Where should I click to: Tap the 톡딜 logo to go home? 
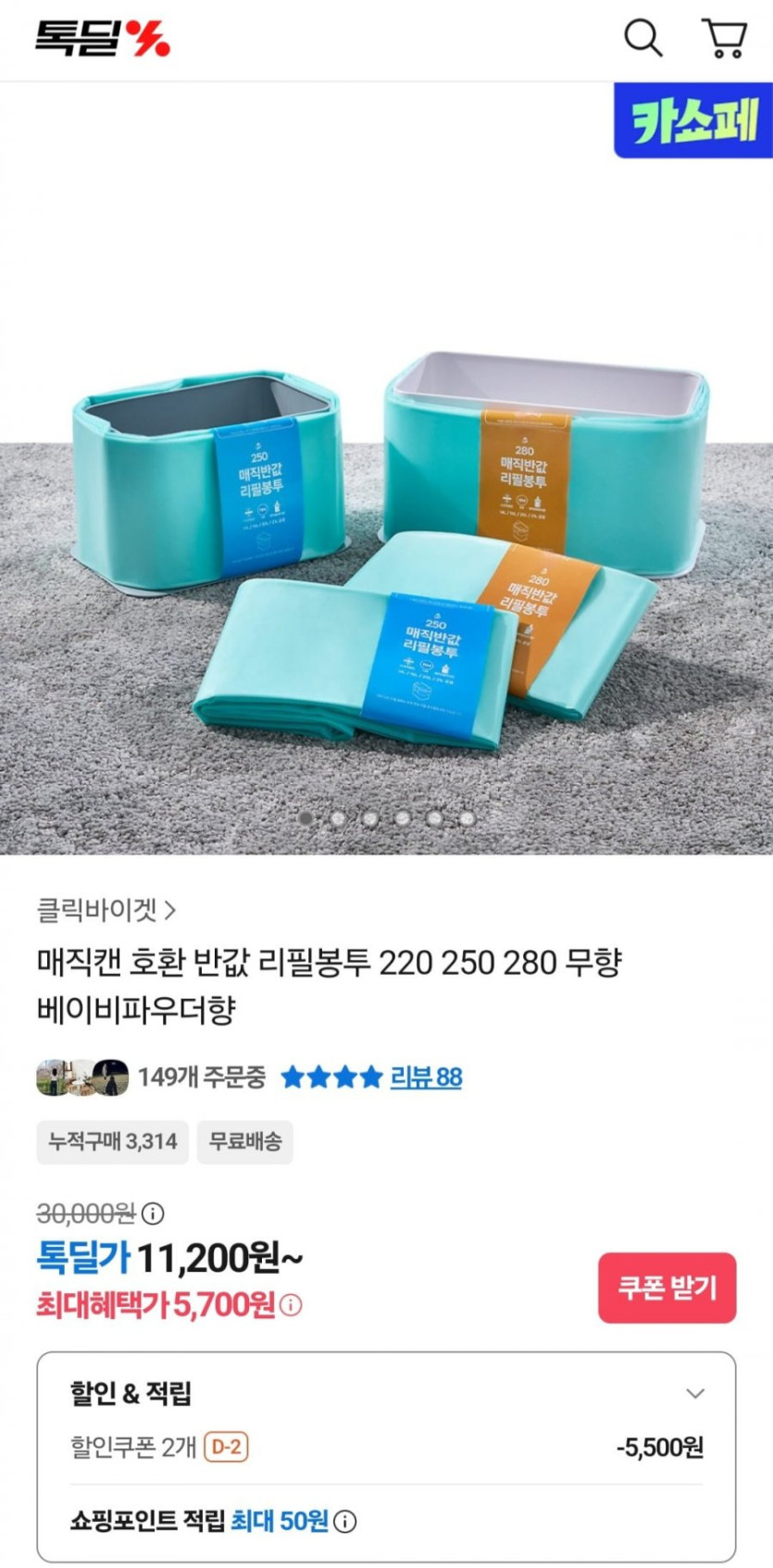coord(103,39)
